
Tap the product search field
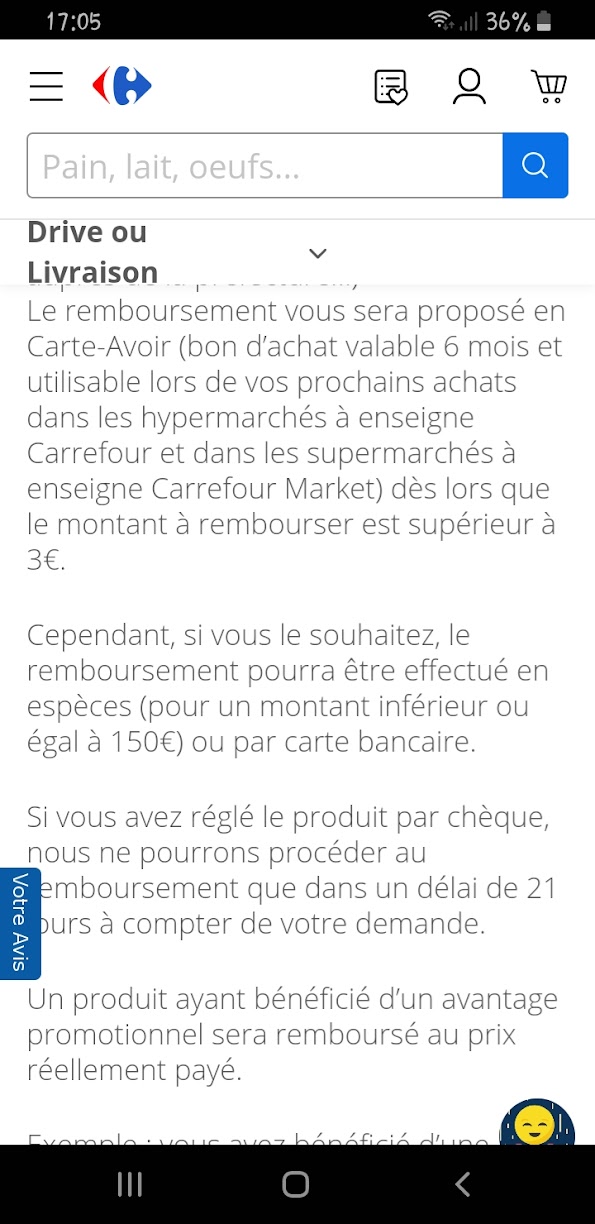point(265,165)
